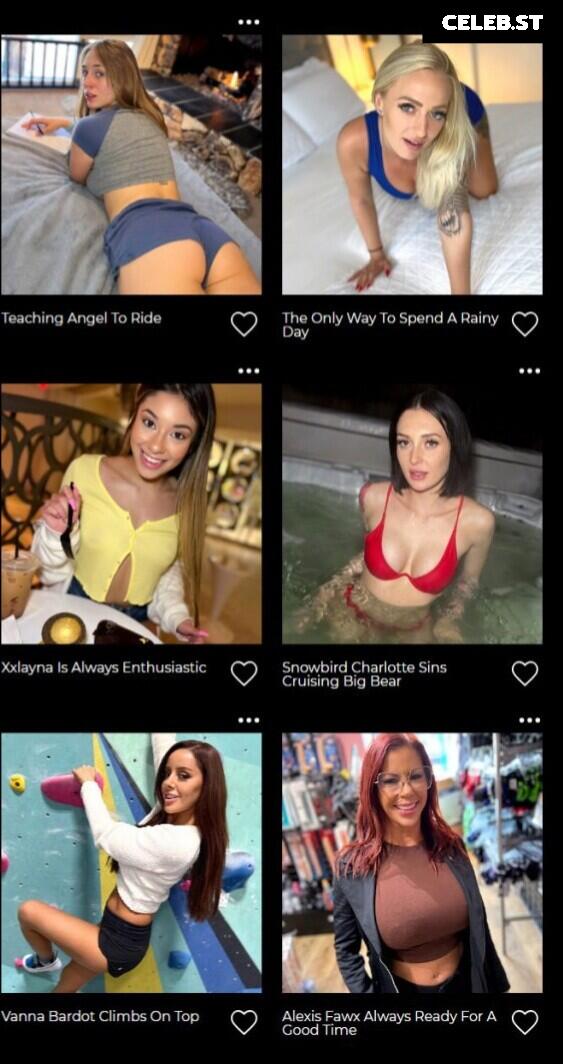Viewport: 563px width, 1064px height.
Task: Open the Teaching Angel To Ride thumbnail
Action: point(131,164)
